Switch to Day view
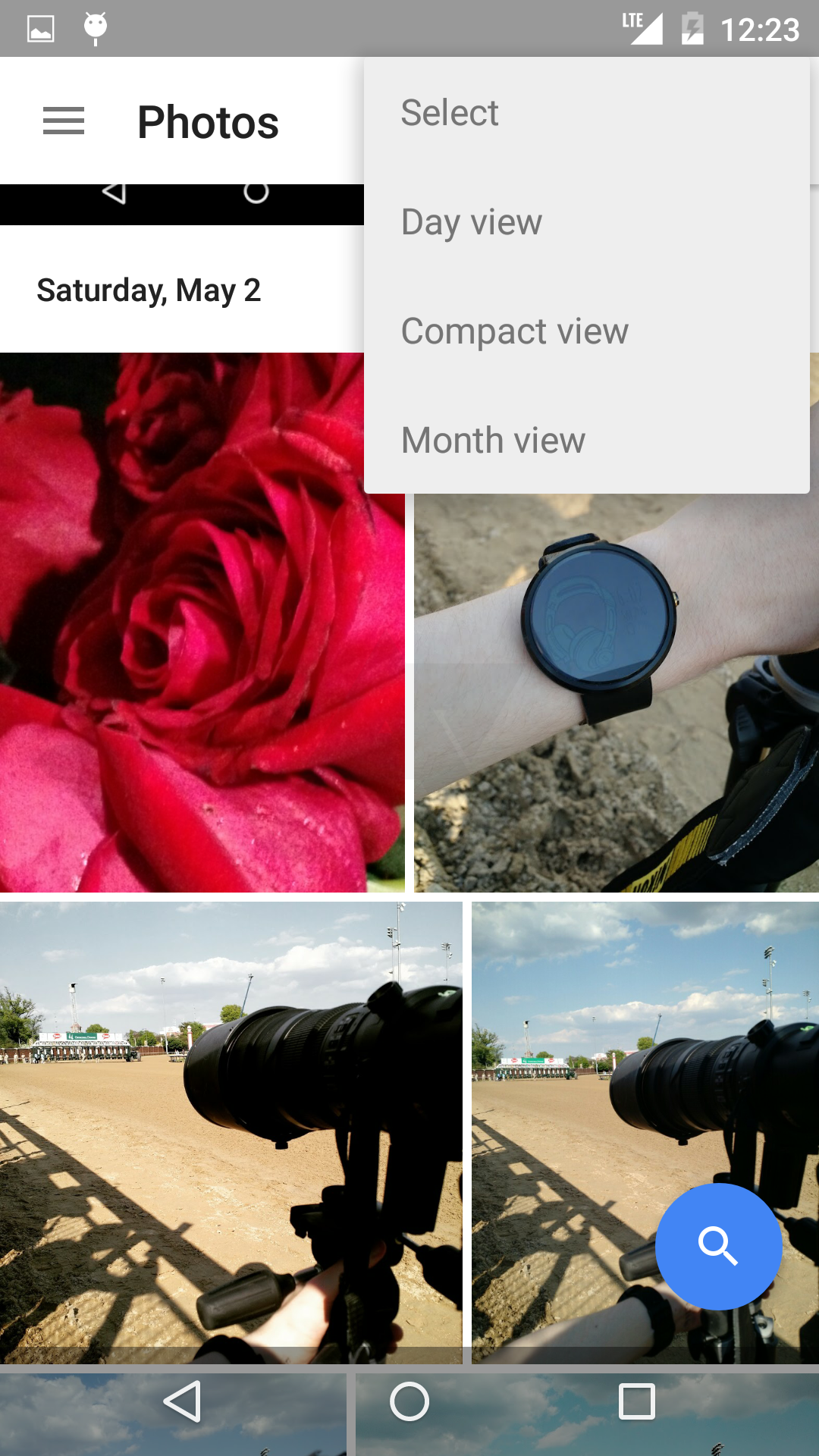 [472, 222]
